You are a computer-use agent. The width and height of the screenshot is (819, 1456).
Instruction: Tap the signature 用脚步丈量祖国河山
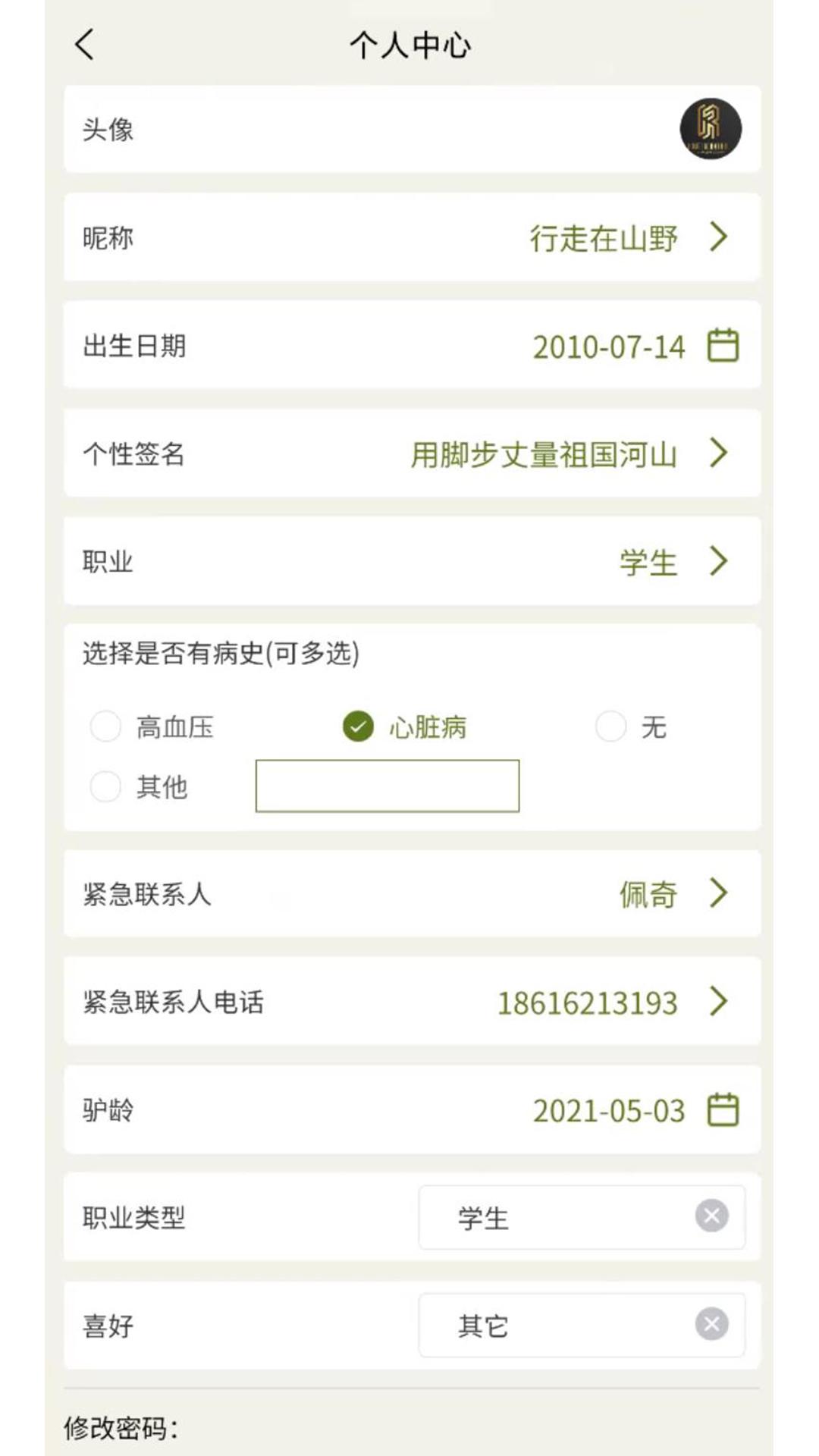(x=544, y=455)
